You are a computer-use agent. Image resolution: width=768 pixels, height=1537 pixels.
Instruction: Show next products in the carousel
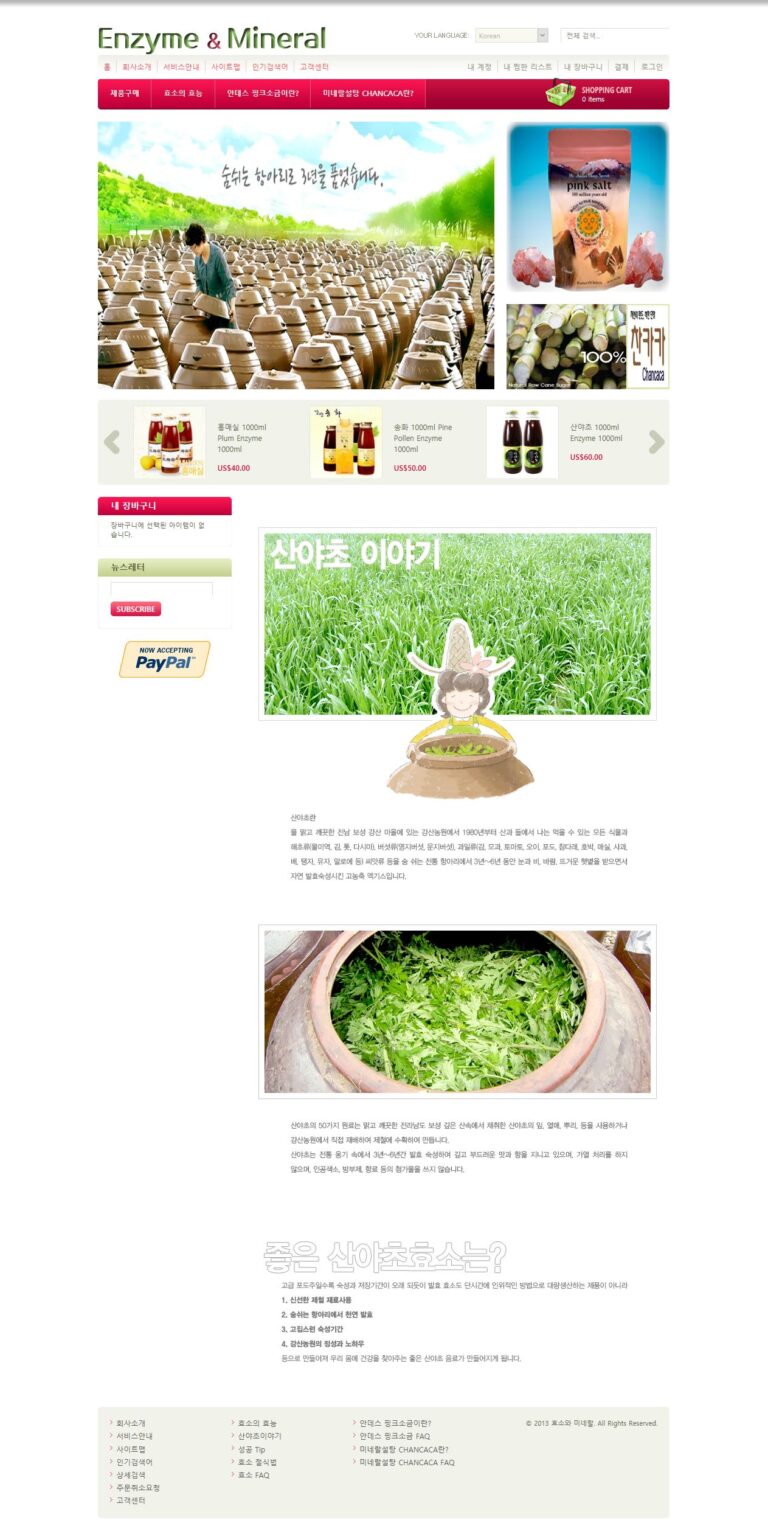656,442
